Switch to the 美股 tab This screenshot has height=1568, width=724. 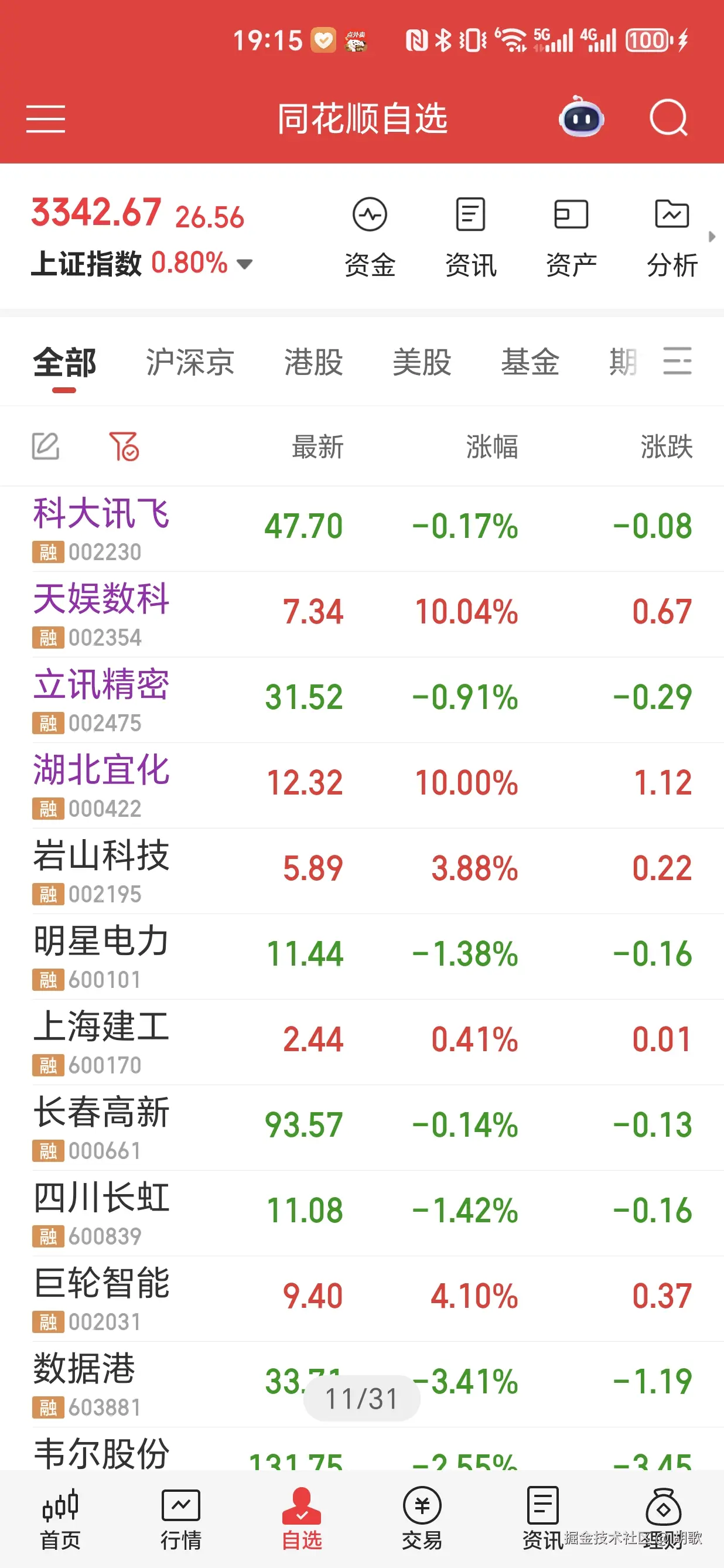point(422,363)
